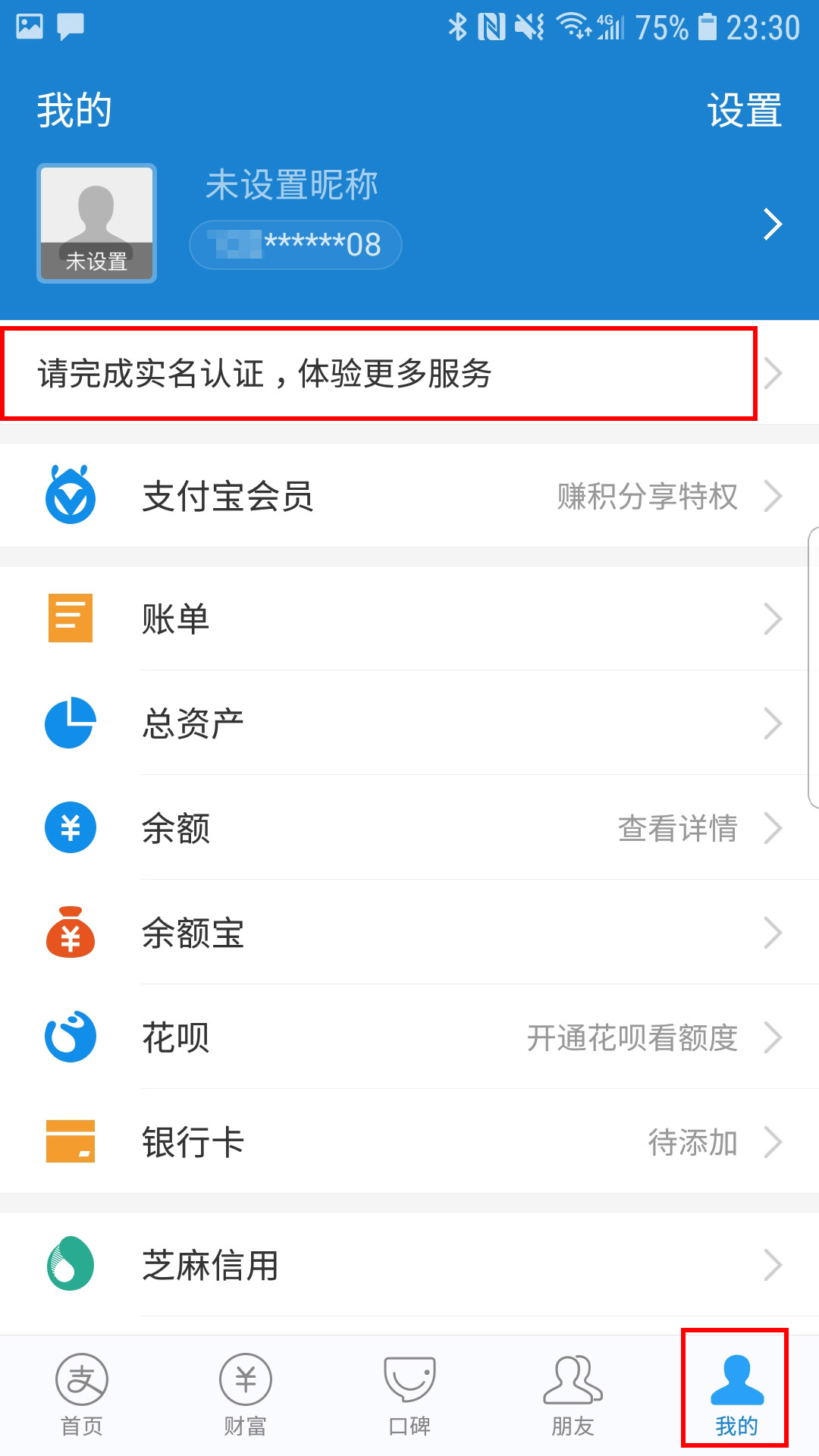Open 余额 to see details
The image size is (819, 1456).
tap(409, 828)
